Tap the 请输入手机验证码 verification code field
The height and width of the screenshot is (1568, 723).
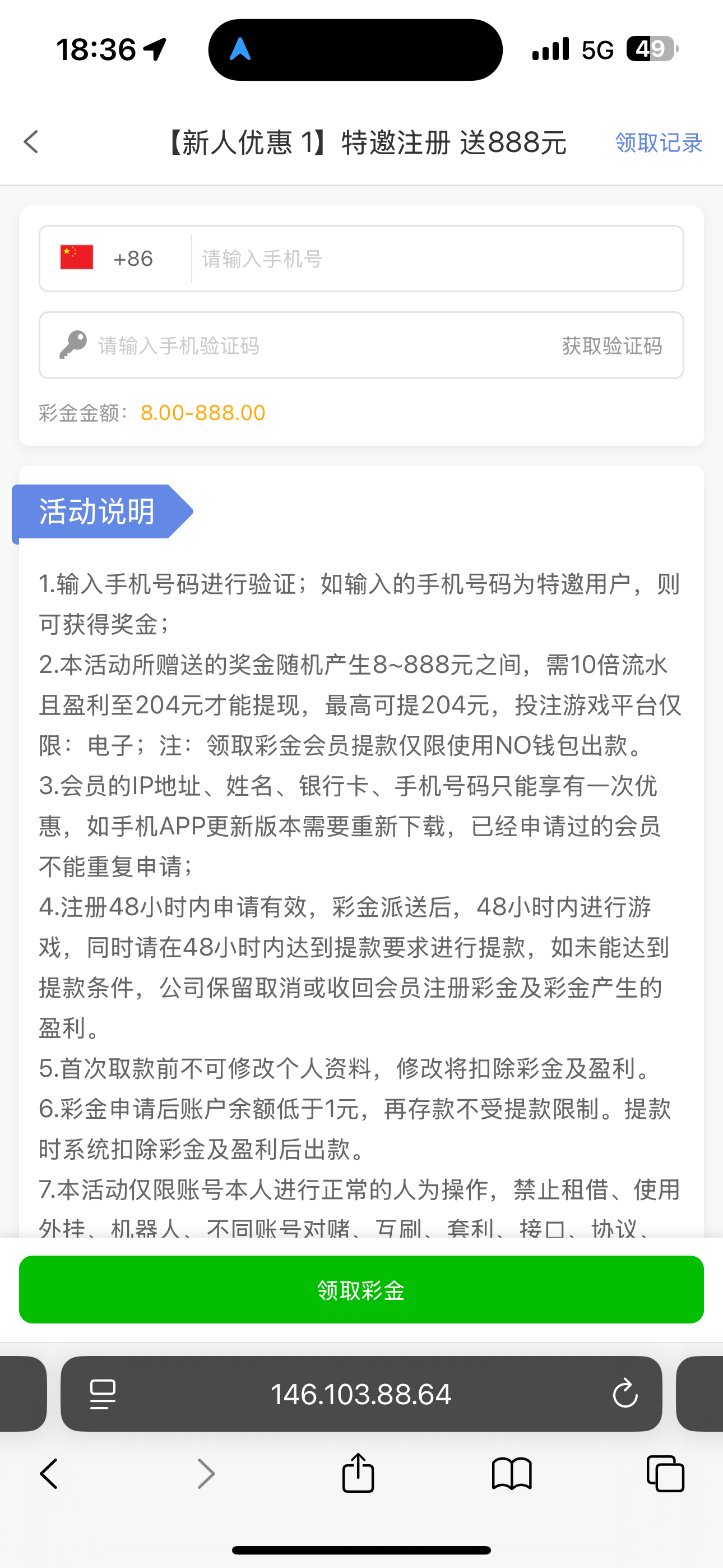click(317, 346)
